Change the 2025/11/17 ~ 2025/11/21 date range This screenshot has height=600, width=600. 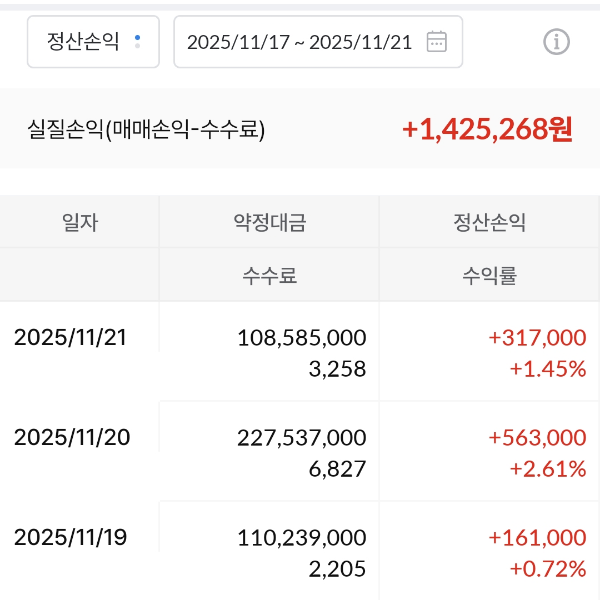[317, 41]
